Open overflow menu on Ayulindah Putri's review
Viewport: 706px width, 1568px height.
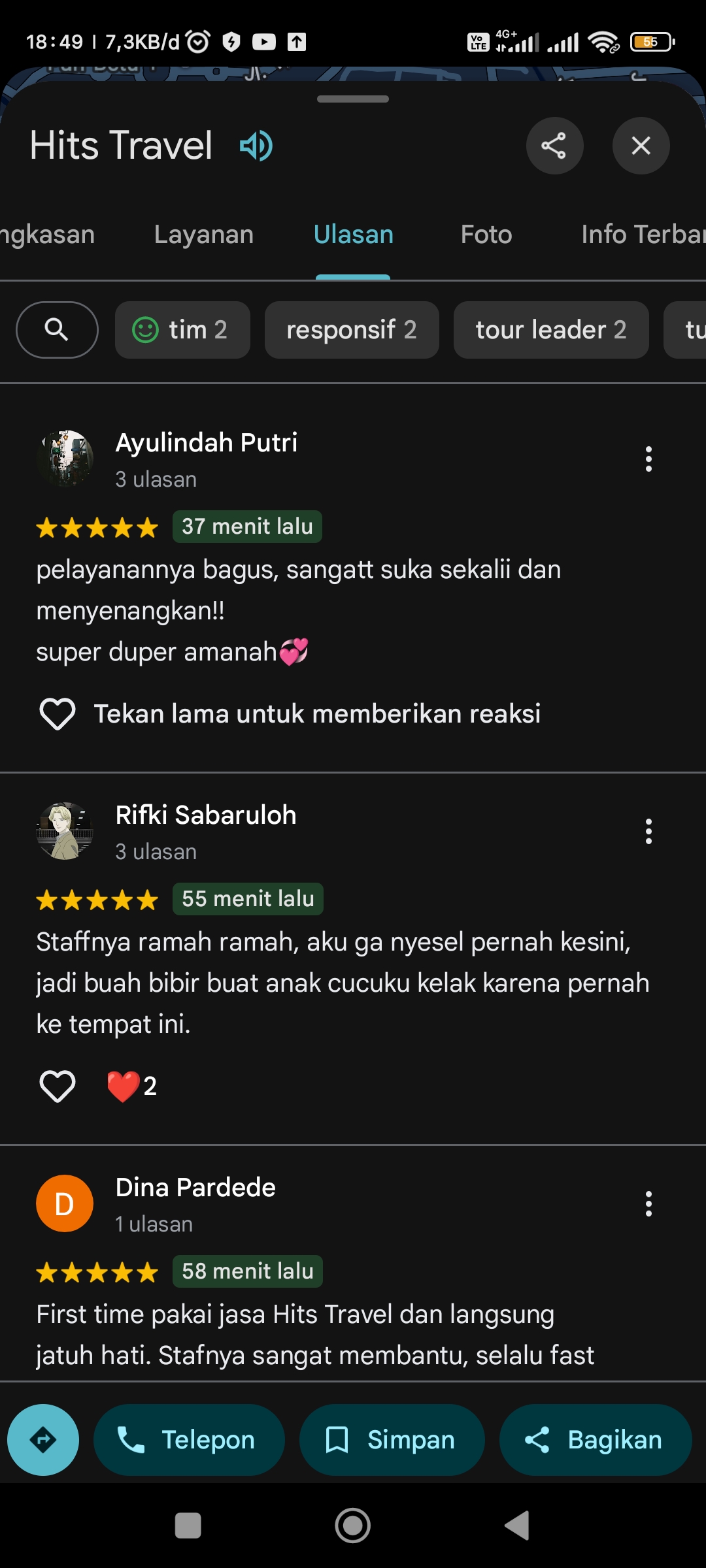tap(648, 459)
